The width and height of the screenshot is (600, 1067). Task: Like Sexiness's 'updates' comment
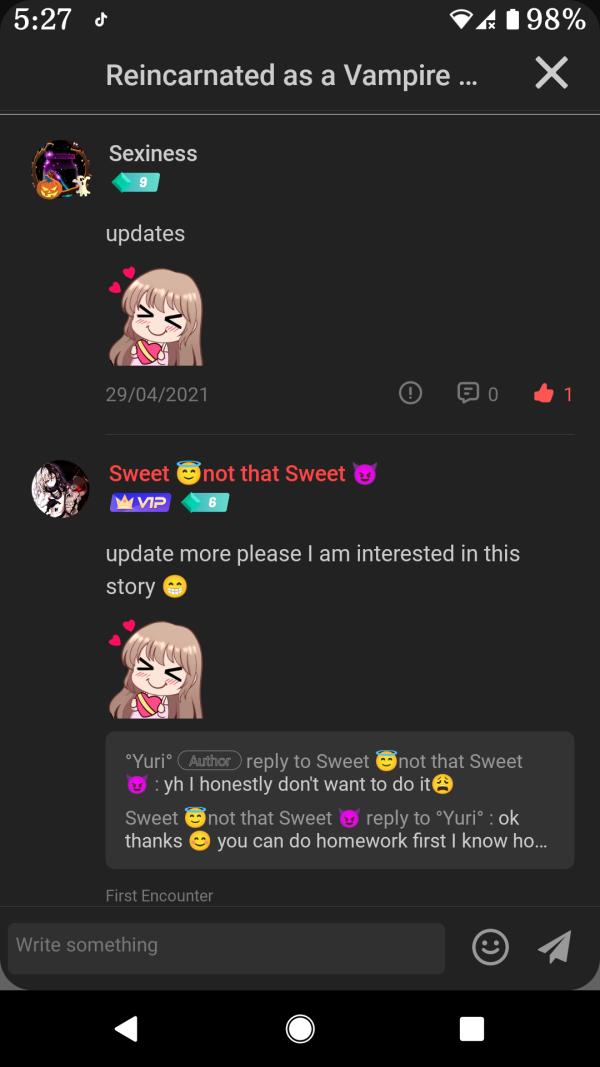pyautogui.click(x=544, y=394)
